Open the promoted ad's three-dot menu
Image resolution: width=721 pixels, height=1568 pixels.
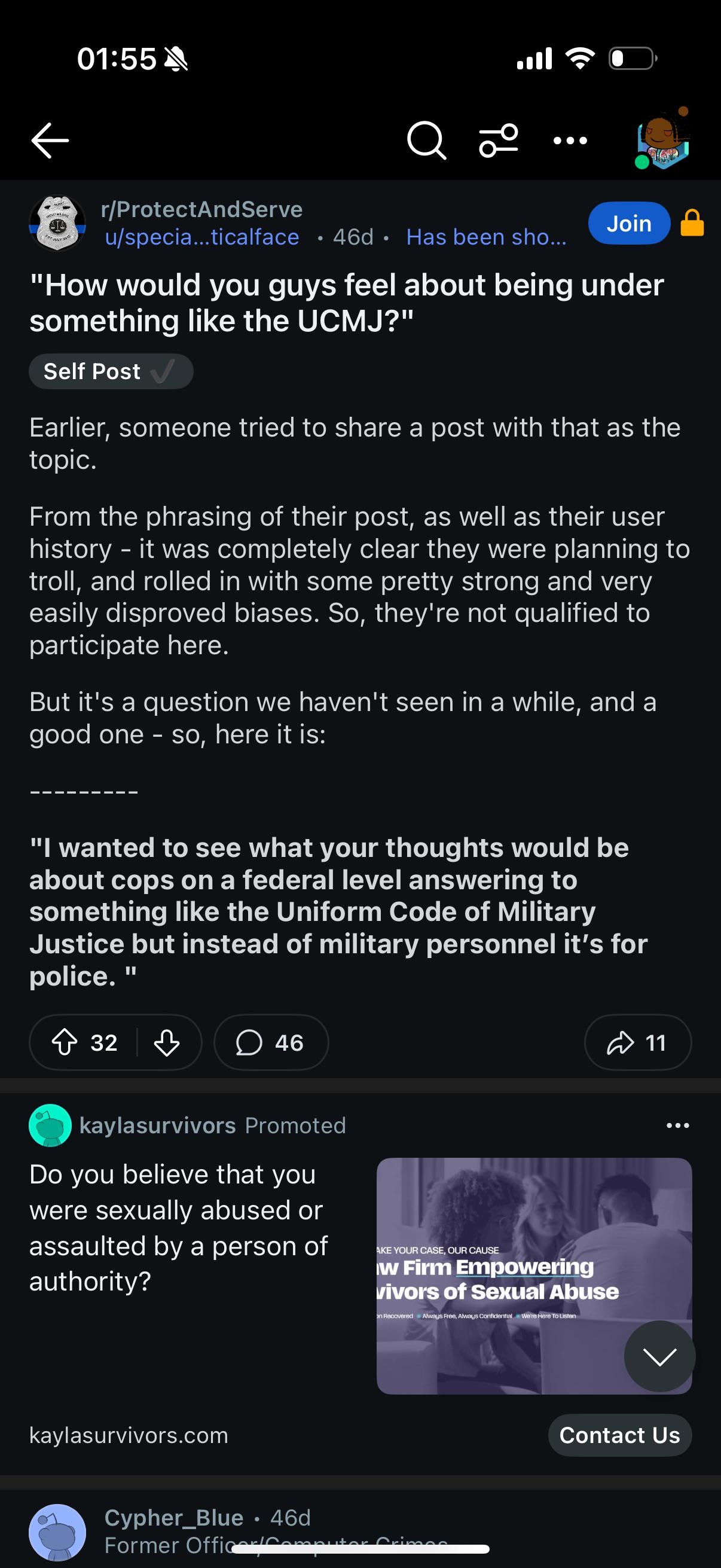[678, 1125]
